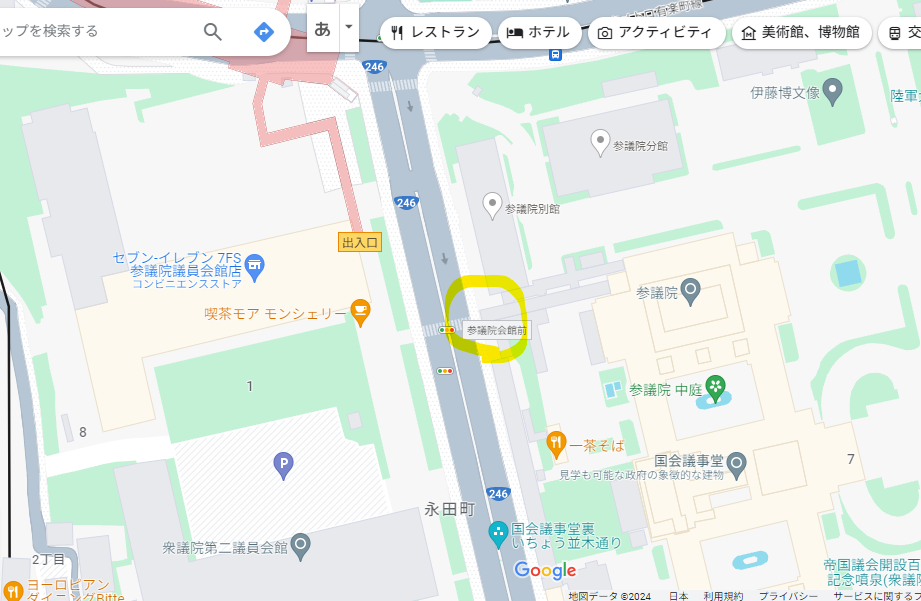This screenshot has height=601, width=921.
Task: Open the 一茶そば restaurant marker
Action: tap(556, 445)
